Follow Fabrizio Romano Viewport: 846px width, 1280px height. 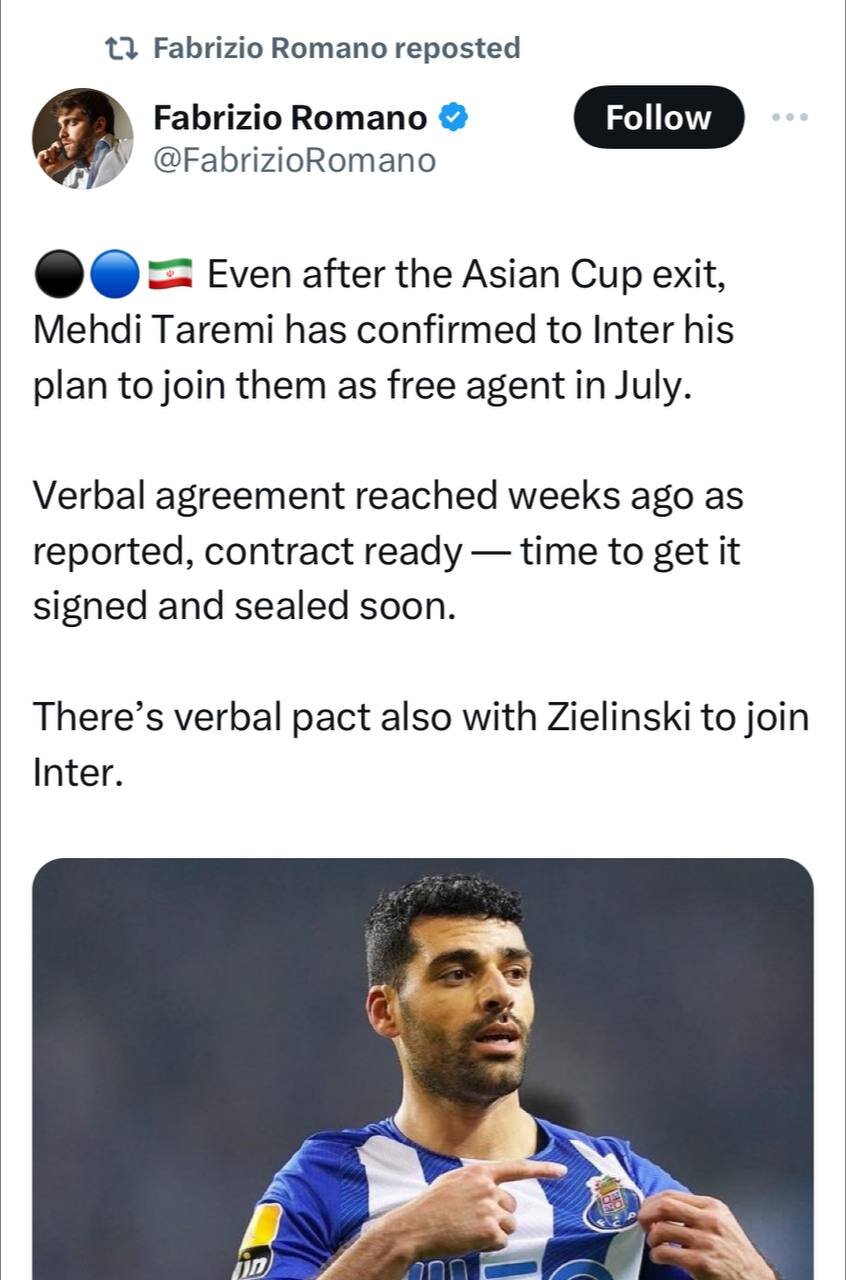(x=658, y=118)
